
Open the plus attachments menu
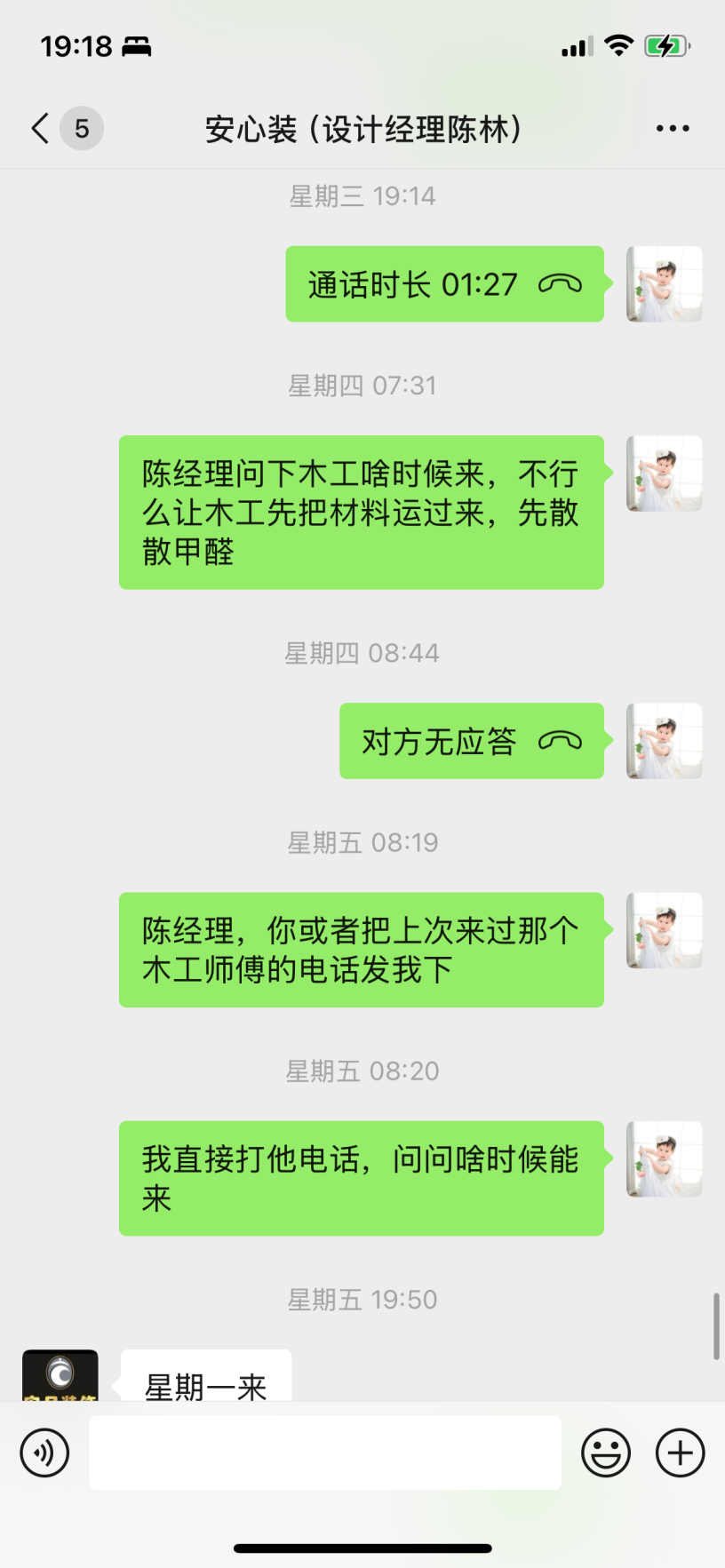[x=680, y=1453]
